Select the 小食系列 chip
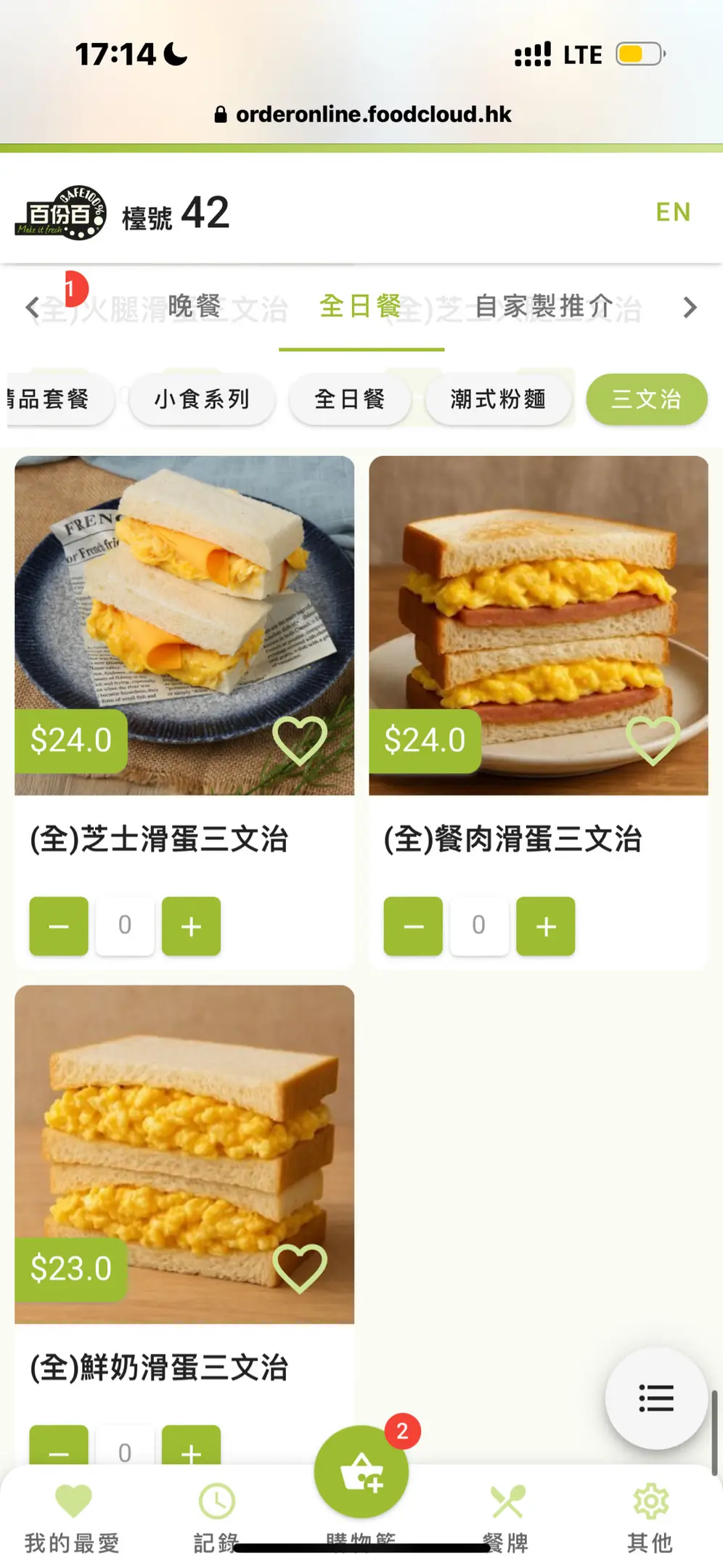This screenshot has height=1568, width=723. point(202,399)
